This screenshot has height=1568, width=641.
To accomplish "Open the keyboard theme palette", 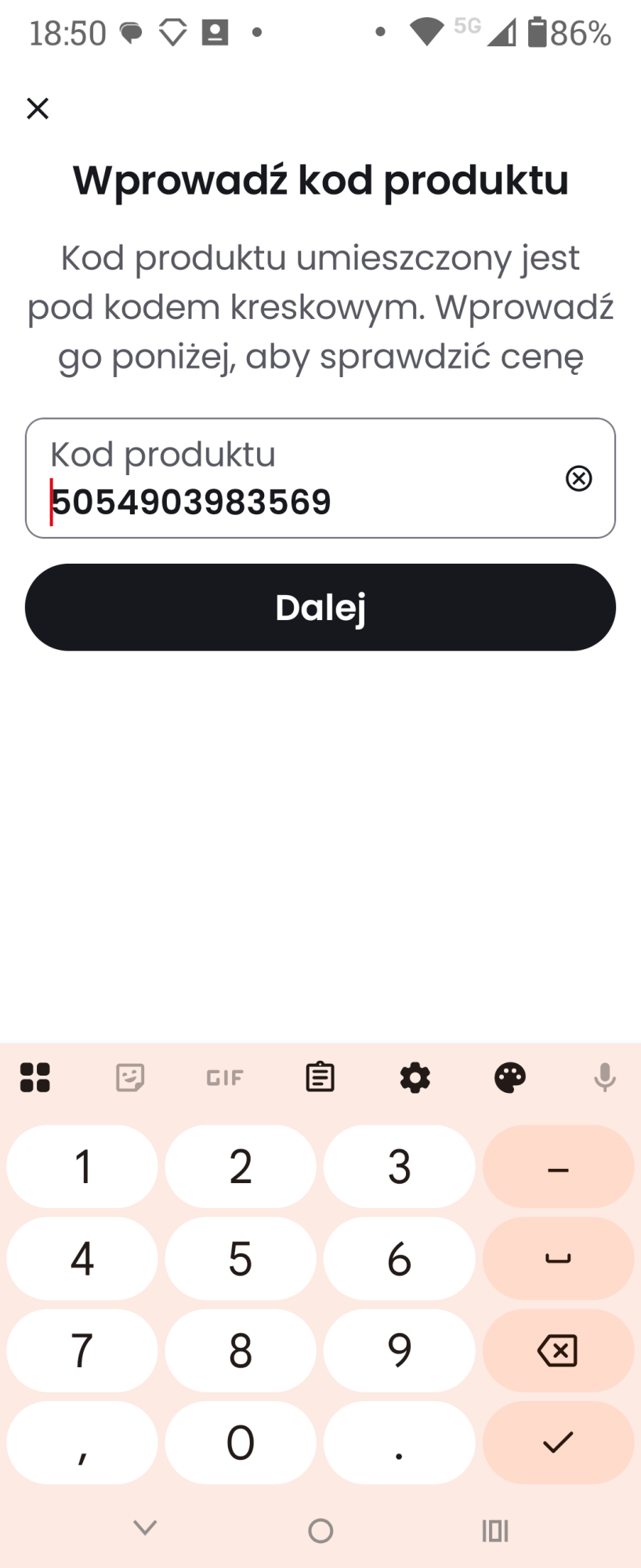I will [x=509, y=1078].
